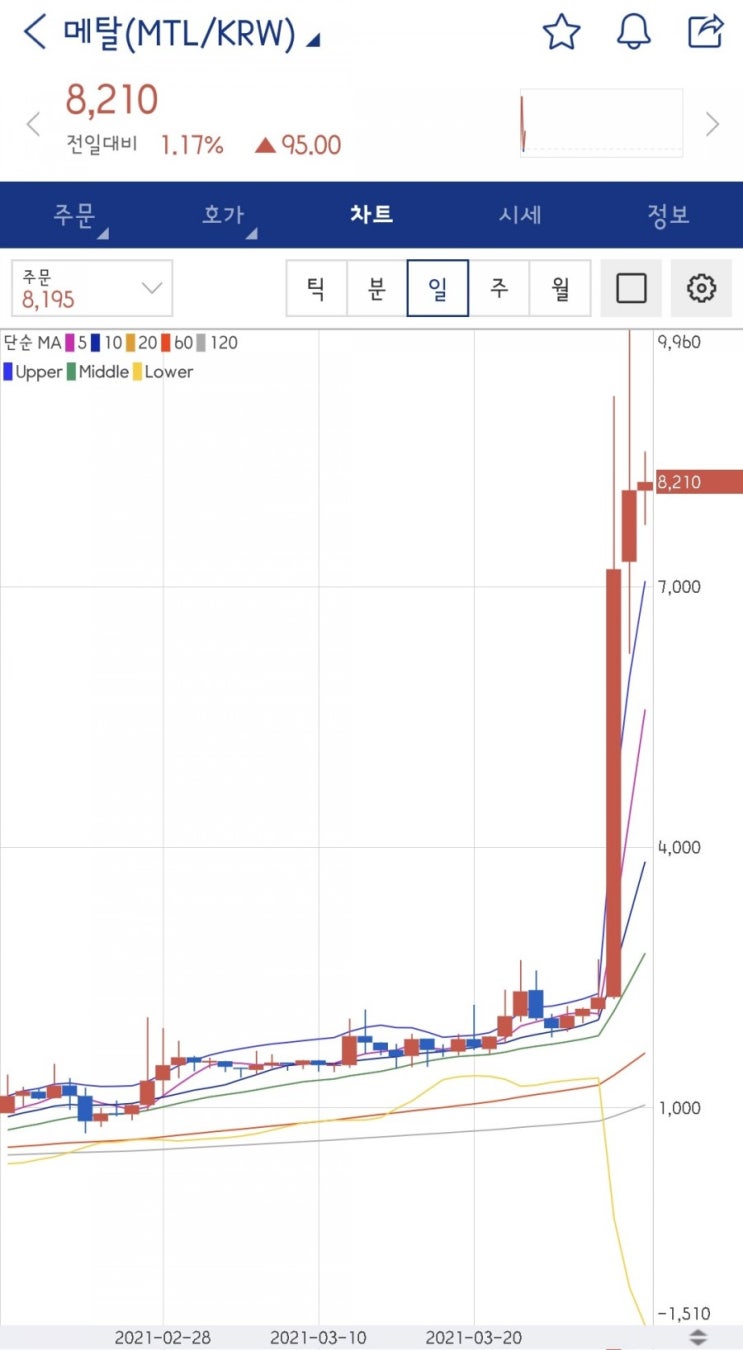Select the 월 chart interval
The width and height of the screenshot is (743, 1350).
(560, 289)
